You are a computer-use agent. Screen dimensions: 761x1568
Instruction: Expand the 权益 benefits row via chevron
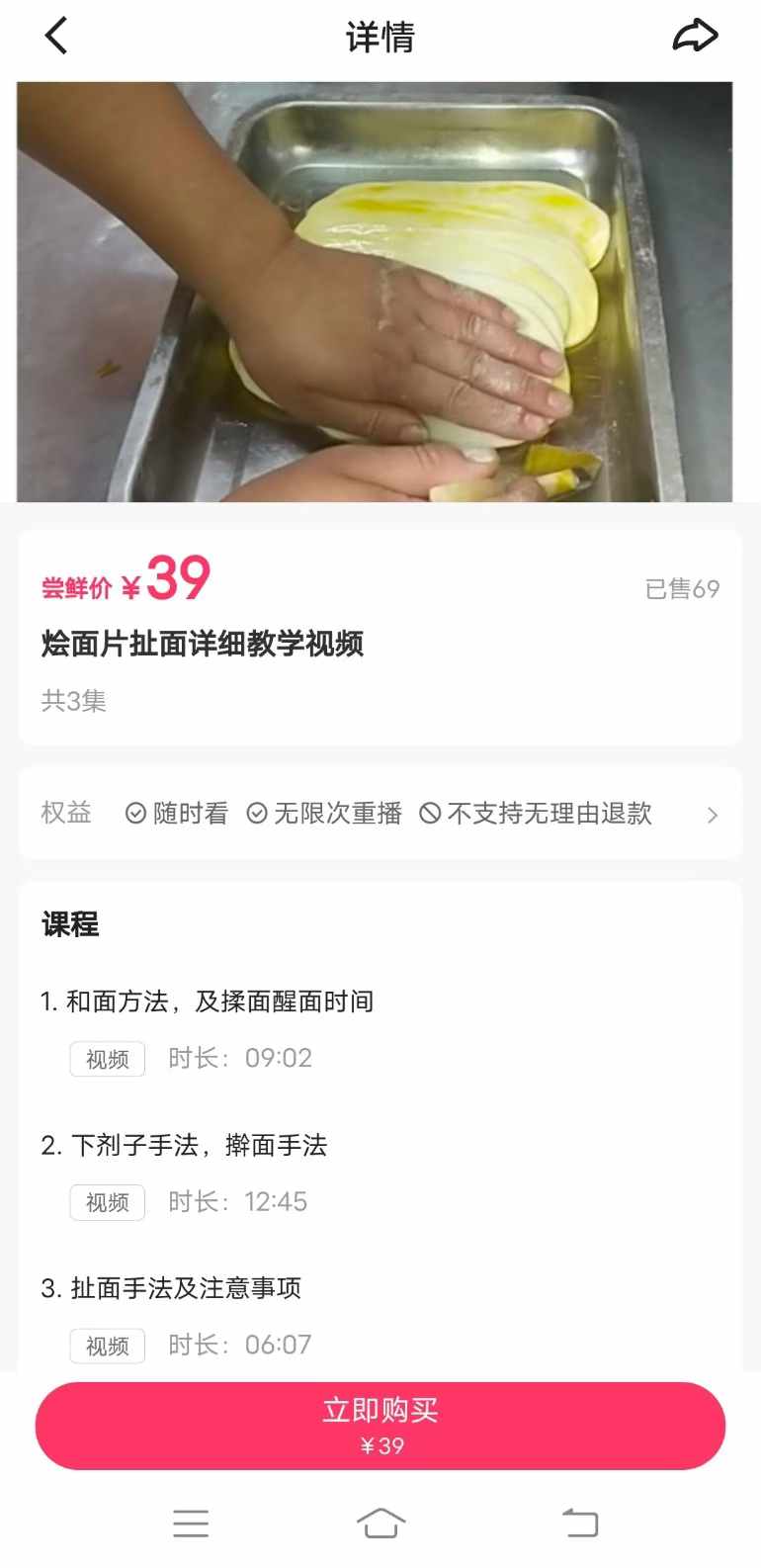click(x=714, y=813)
